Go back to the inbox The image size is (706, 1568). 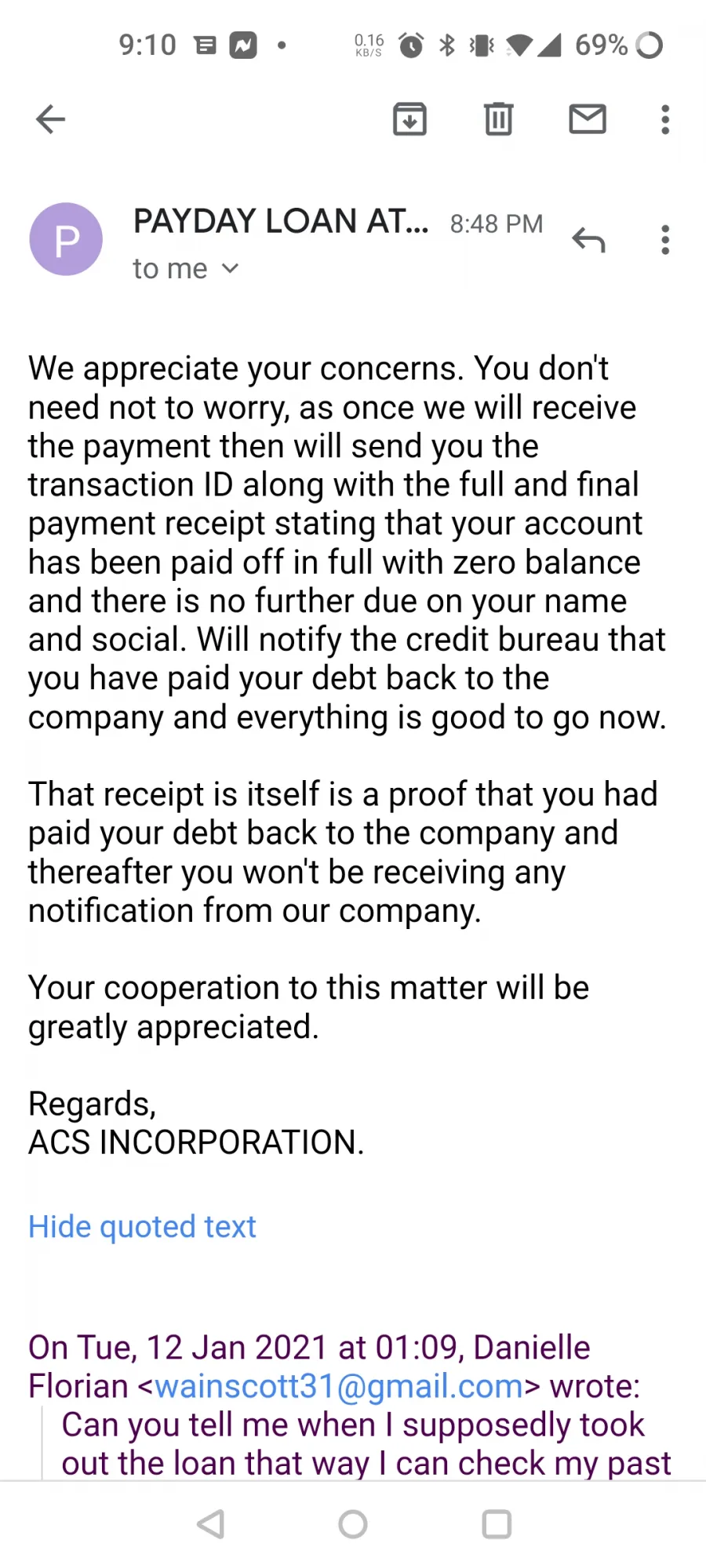50,119
